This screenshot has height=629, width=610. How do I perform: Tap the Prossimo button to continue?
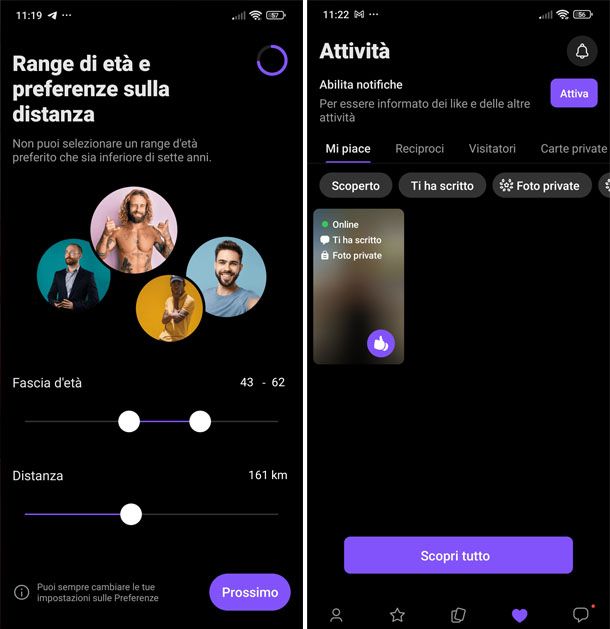pos(249,592)
